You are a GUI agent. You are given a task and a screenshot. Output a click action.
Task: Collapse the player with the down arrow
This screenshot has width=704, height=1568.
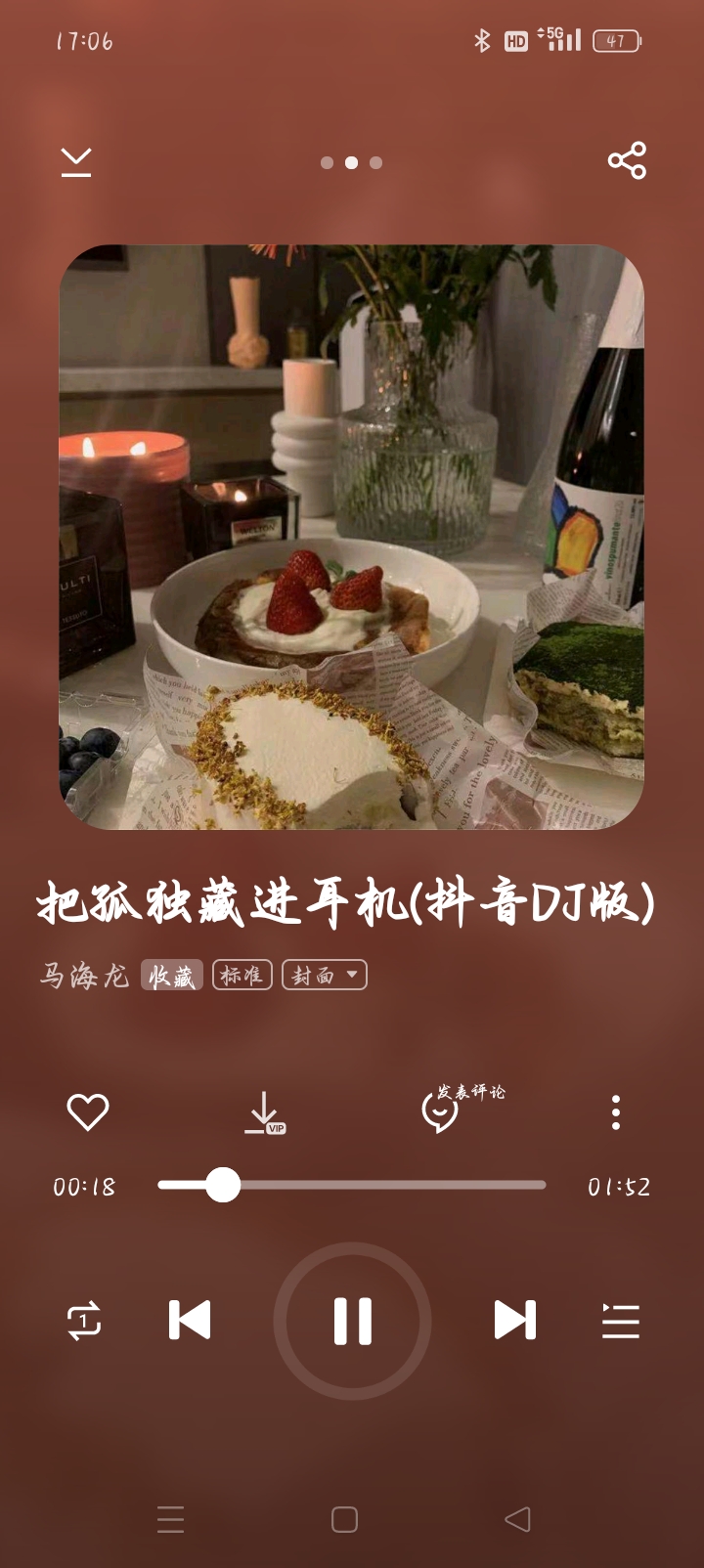point(77,161)
